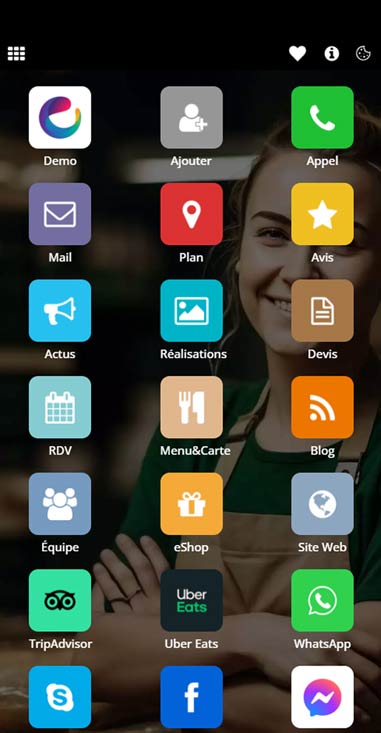Tap the heart favorite icon
381x733 pixels.
pyautogui.click(x=297, y=54)
